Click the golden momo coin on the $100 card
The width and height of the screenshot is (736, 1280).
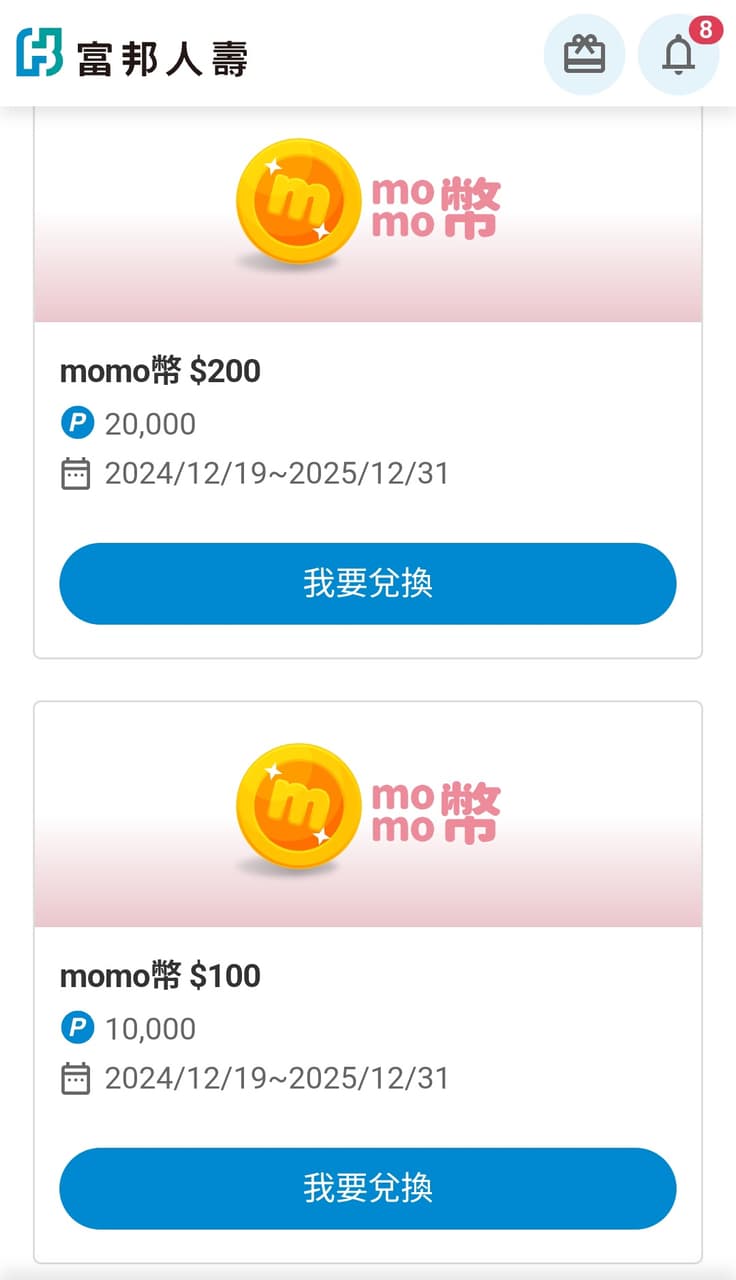click(x=297, y=805)
